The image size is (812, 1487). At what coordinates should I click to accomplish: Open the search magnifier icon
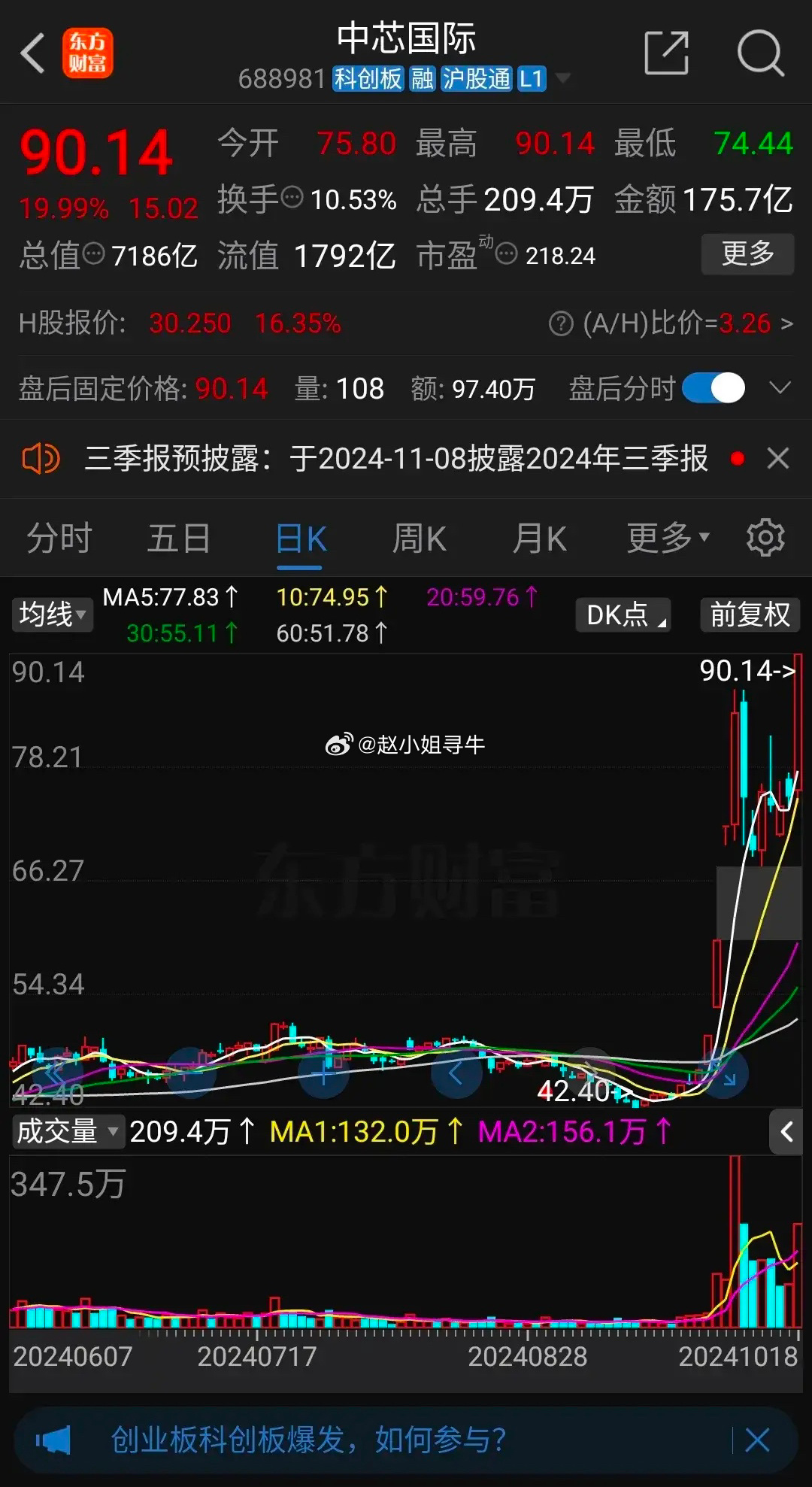point(761,53)
